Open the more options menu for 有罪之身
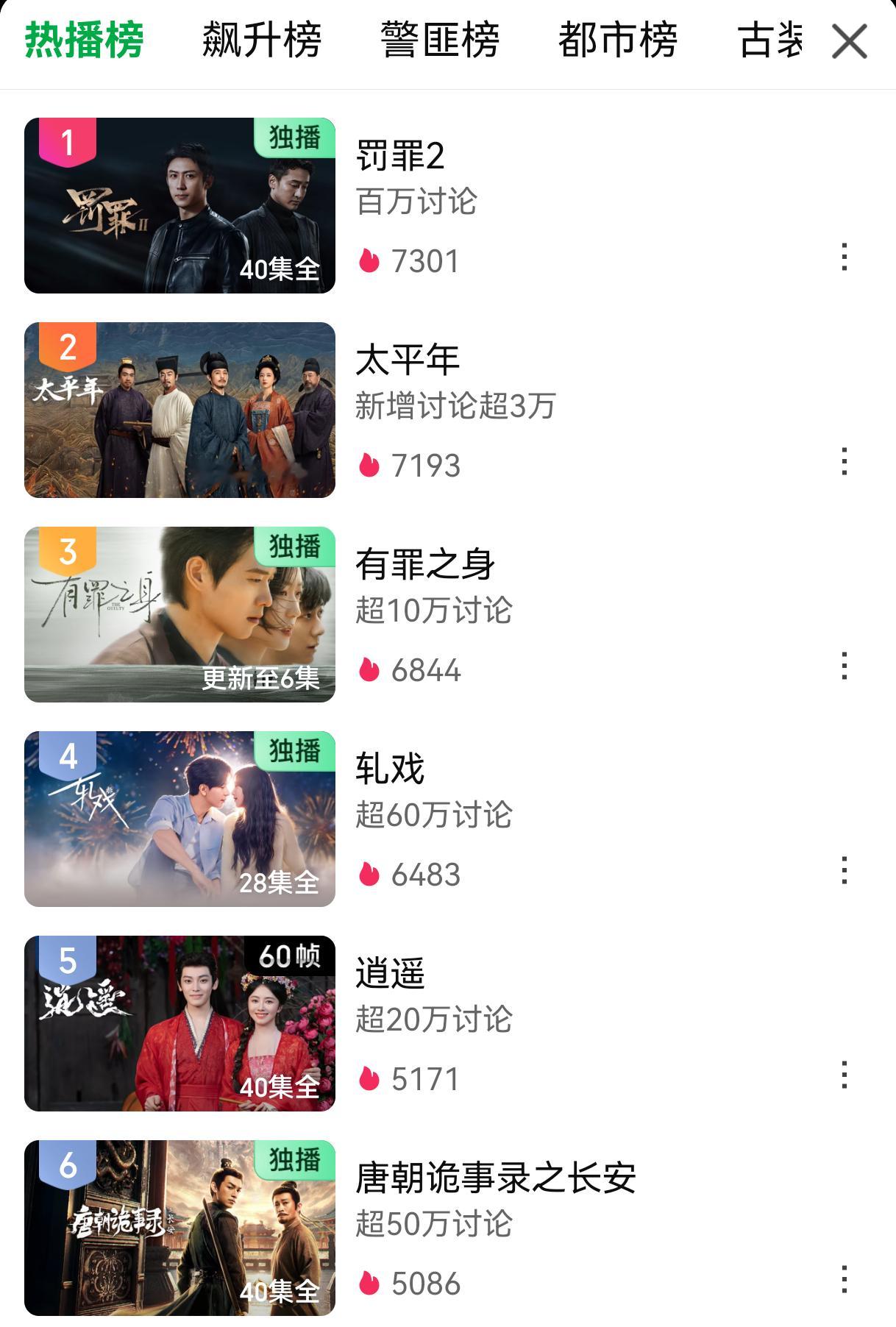The width and height of the screenshot is (896, 1327). (x=844, y=669)
